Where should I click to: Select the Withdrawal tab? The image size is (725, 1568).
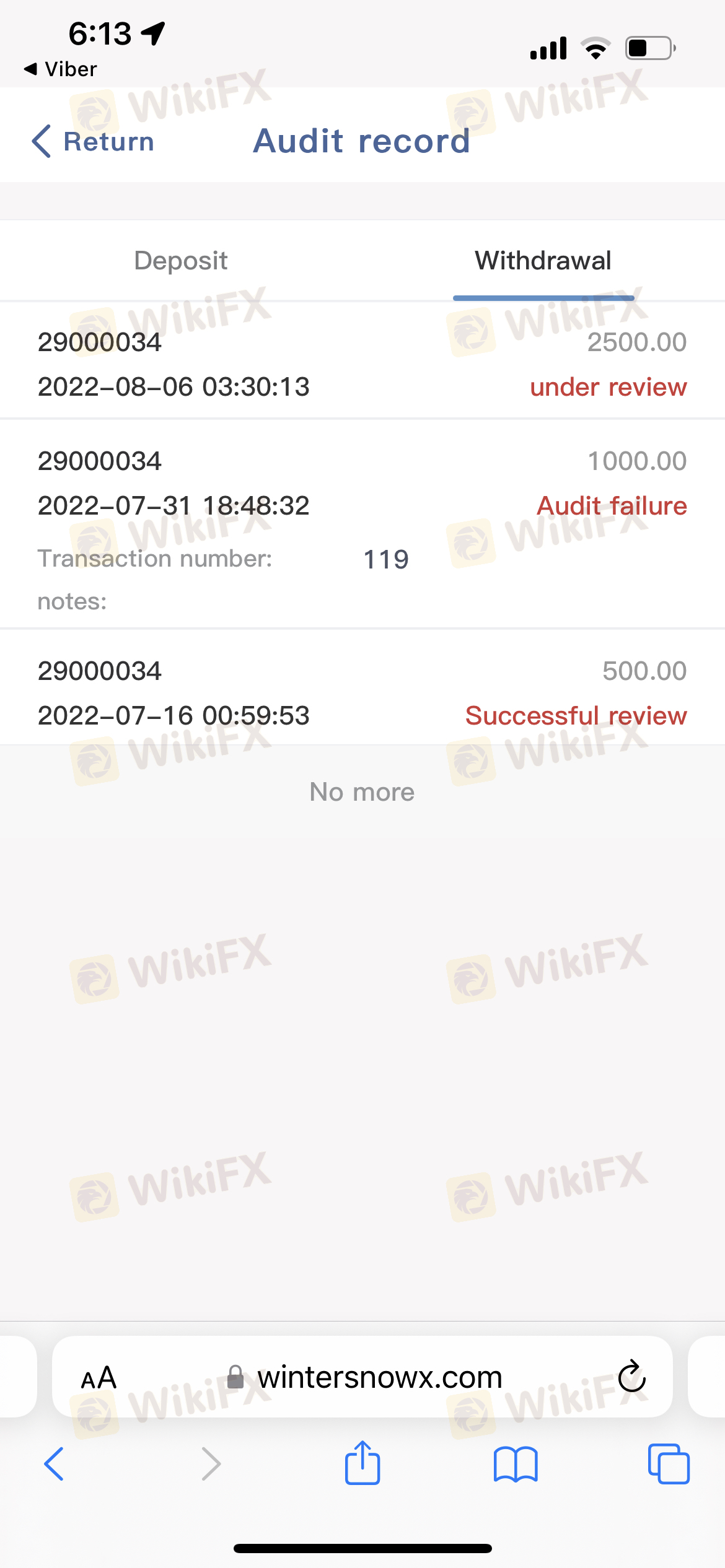[x=543, y=261]
